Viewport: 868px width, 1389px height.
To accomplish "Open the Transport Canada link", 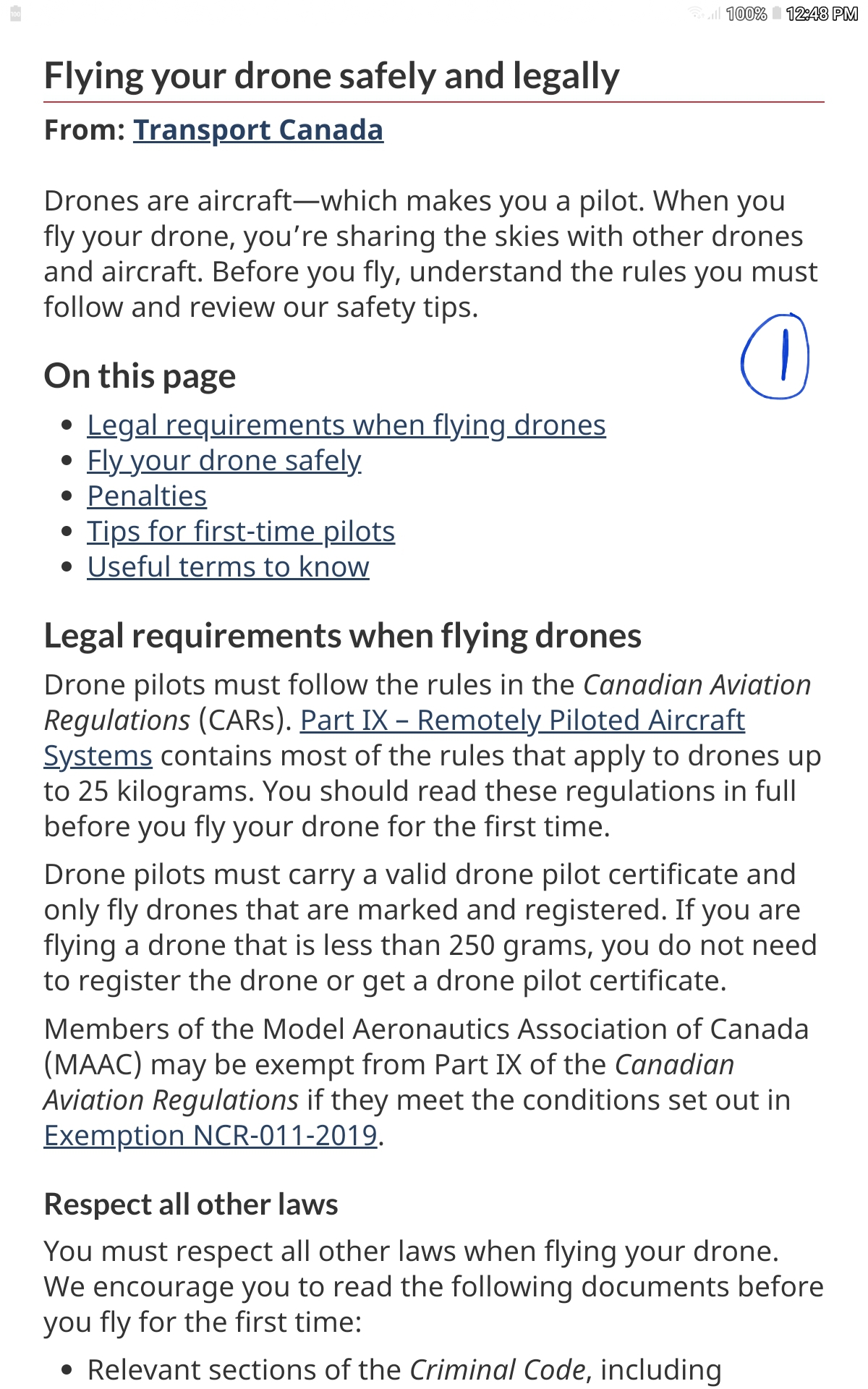I will [x=258, y=130].
